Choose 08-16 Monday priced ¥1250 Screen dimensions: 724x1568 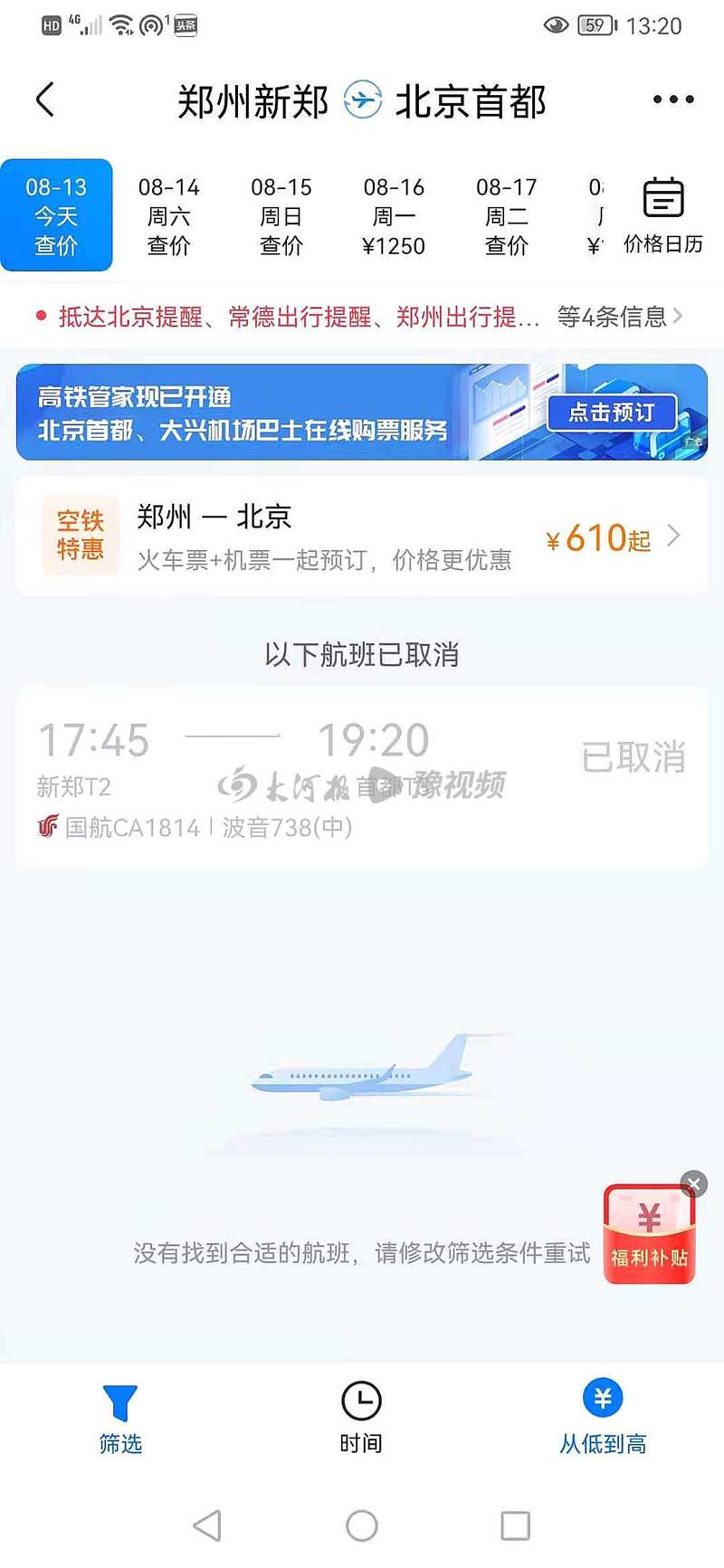point(394,215)
